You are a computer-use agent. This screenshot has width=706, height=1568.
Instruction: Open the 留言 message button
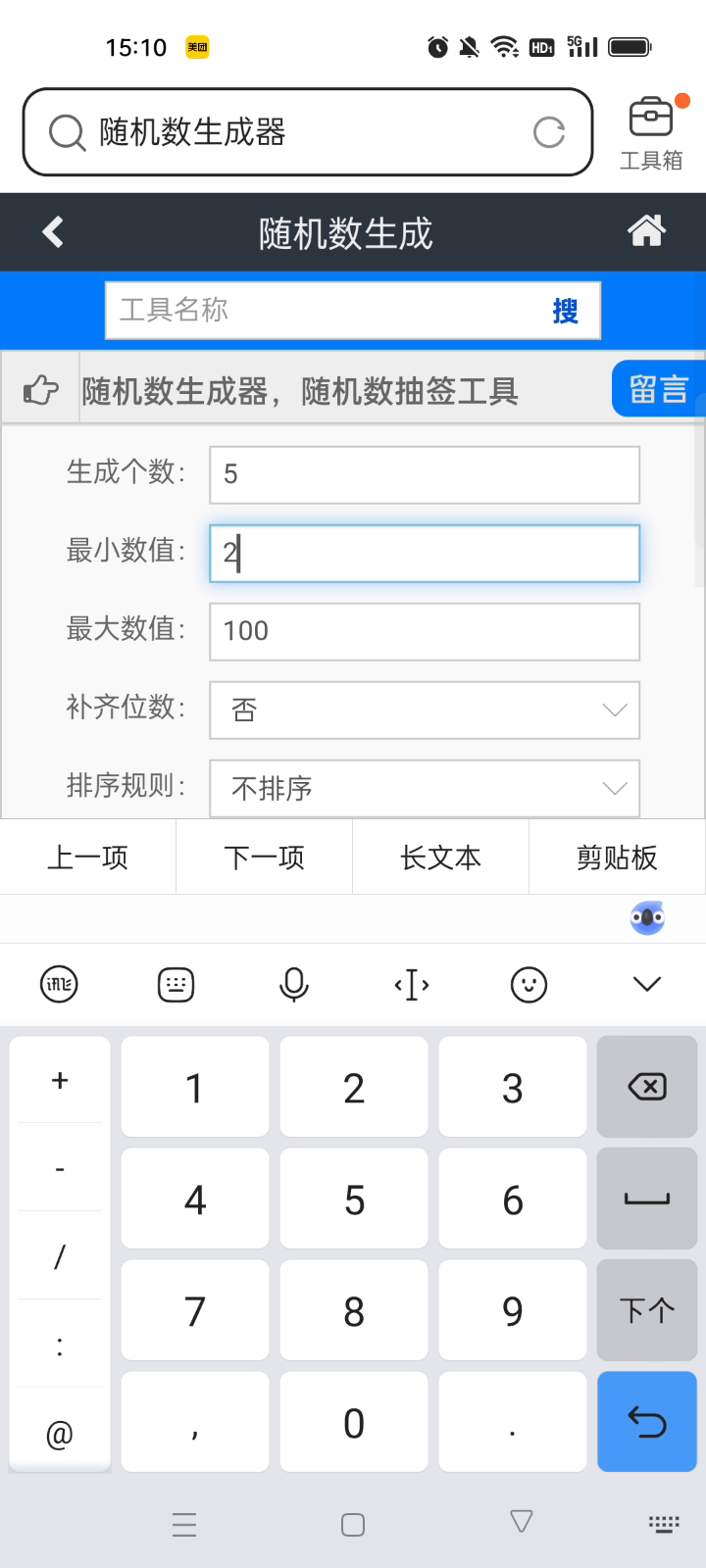[x=659, y=389]
